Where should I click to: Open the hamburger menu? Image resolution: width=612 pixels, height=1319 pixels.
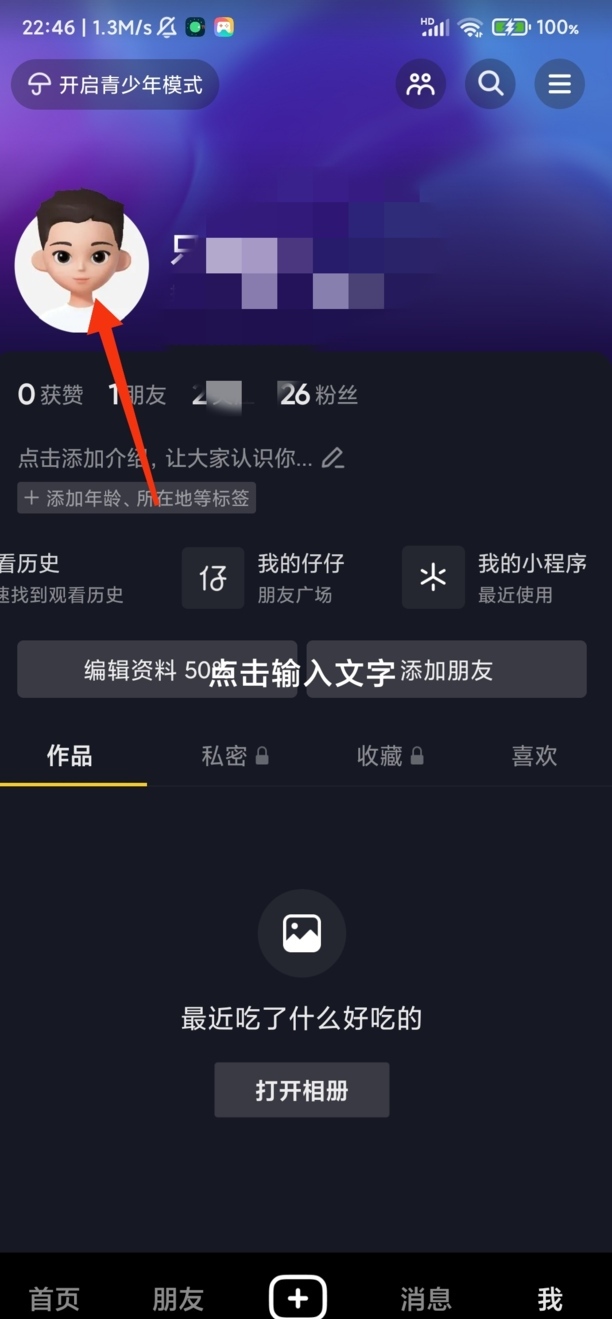pos(559,85)
